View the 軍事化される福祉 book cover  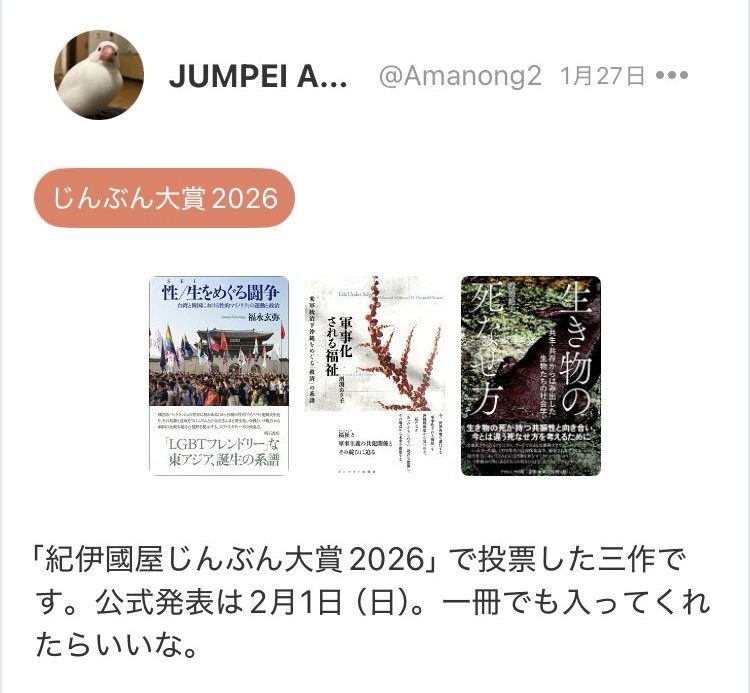(x=375, y=375)
